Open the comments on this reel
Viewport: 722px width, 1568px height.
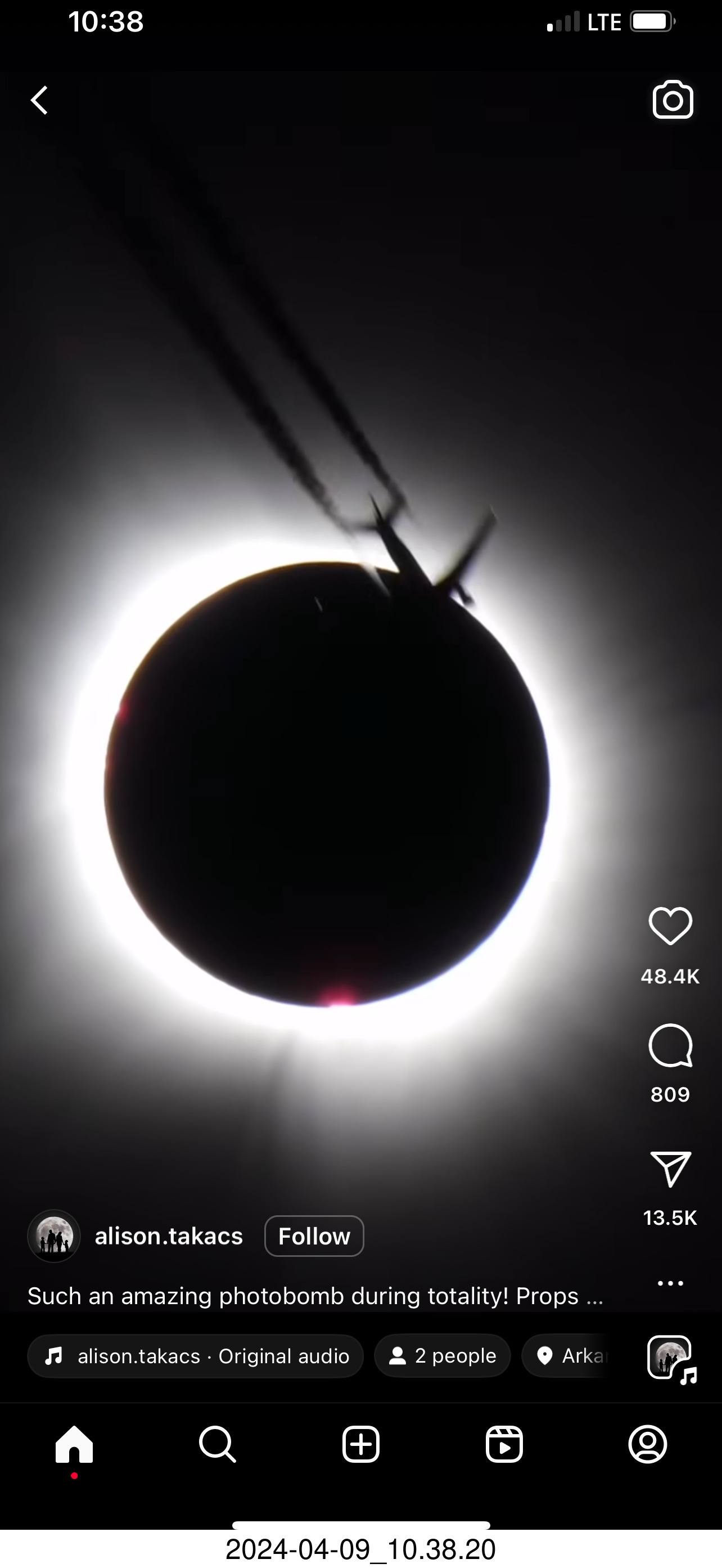click(670, 1045)
